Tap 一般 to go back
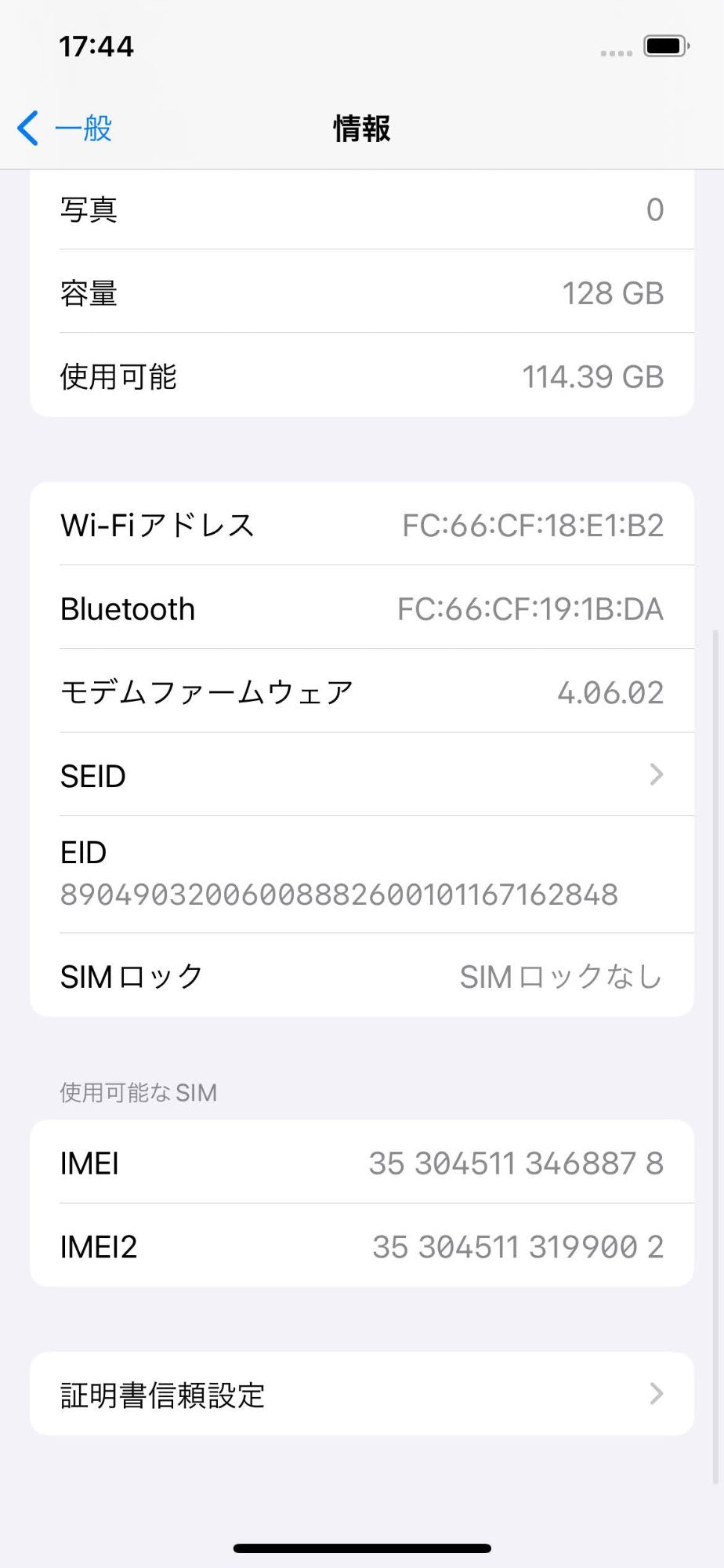Image resolution: width=724 pixels, height=1568 pixels. coord(81,128)
